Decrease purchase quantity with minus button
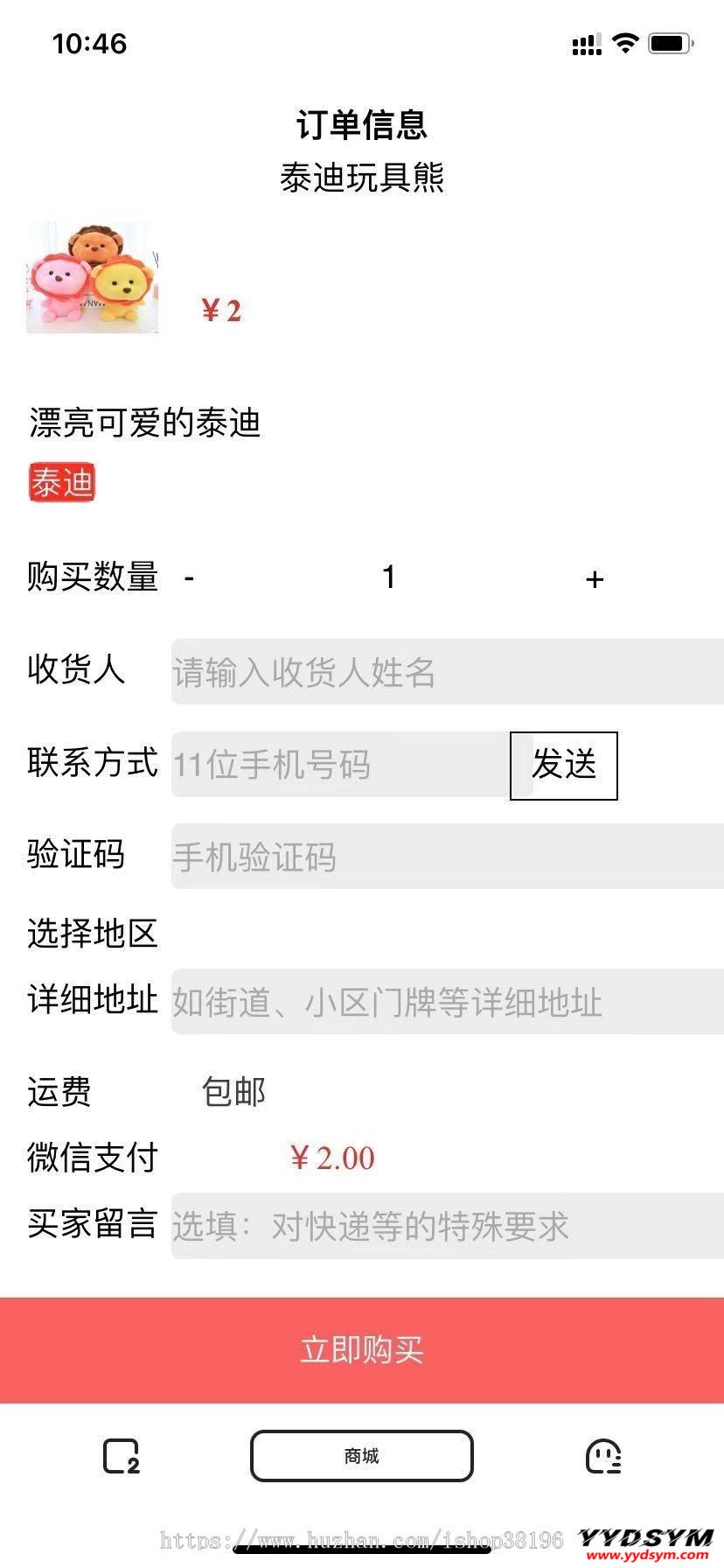 tap(189, 578)
